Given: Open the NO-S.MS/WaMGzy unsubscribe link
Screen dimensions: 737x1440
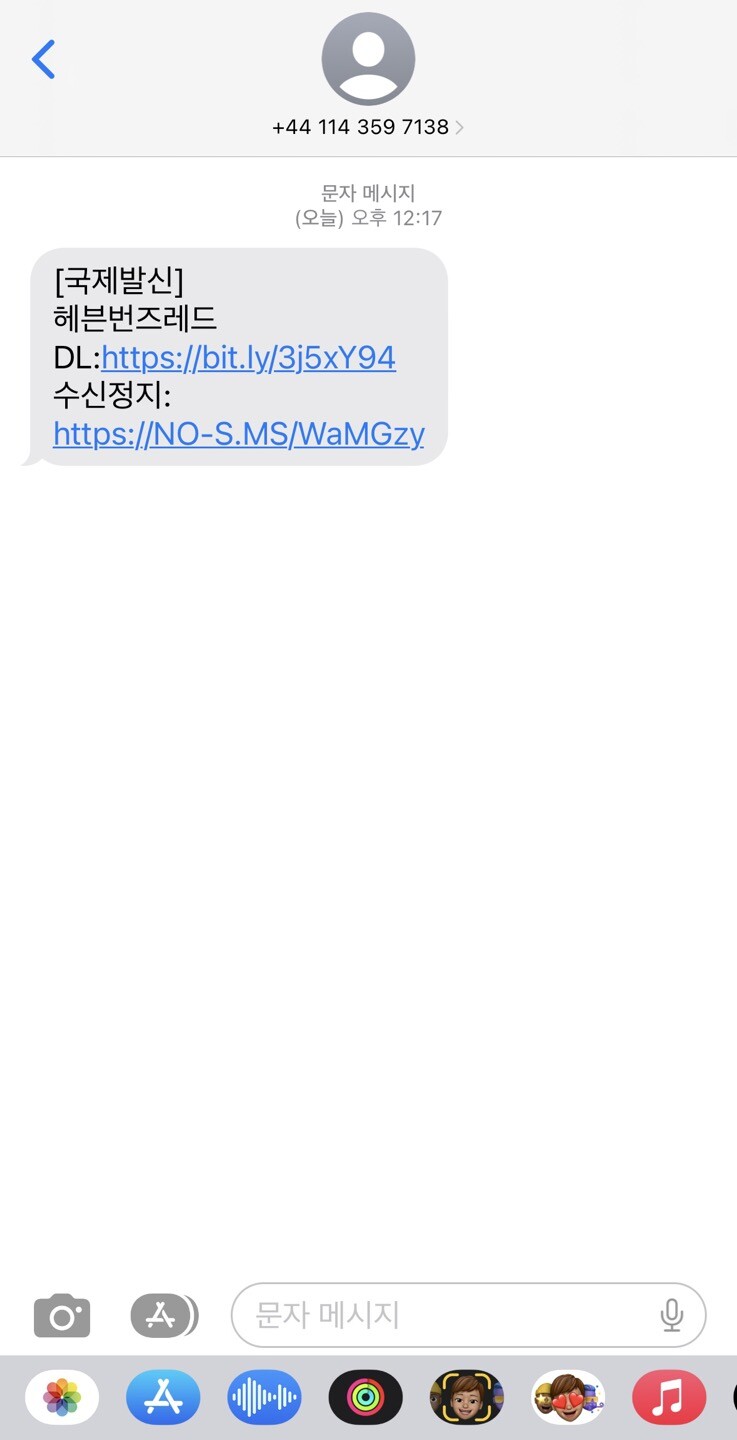Looking at the screenshot, I should coord(238,434).
